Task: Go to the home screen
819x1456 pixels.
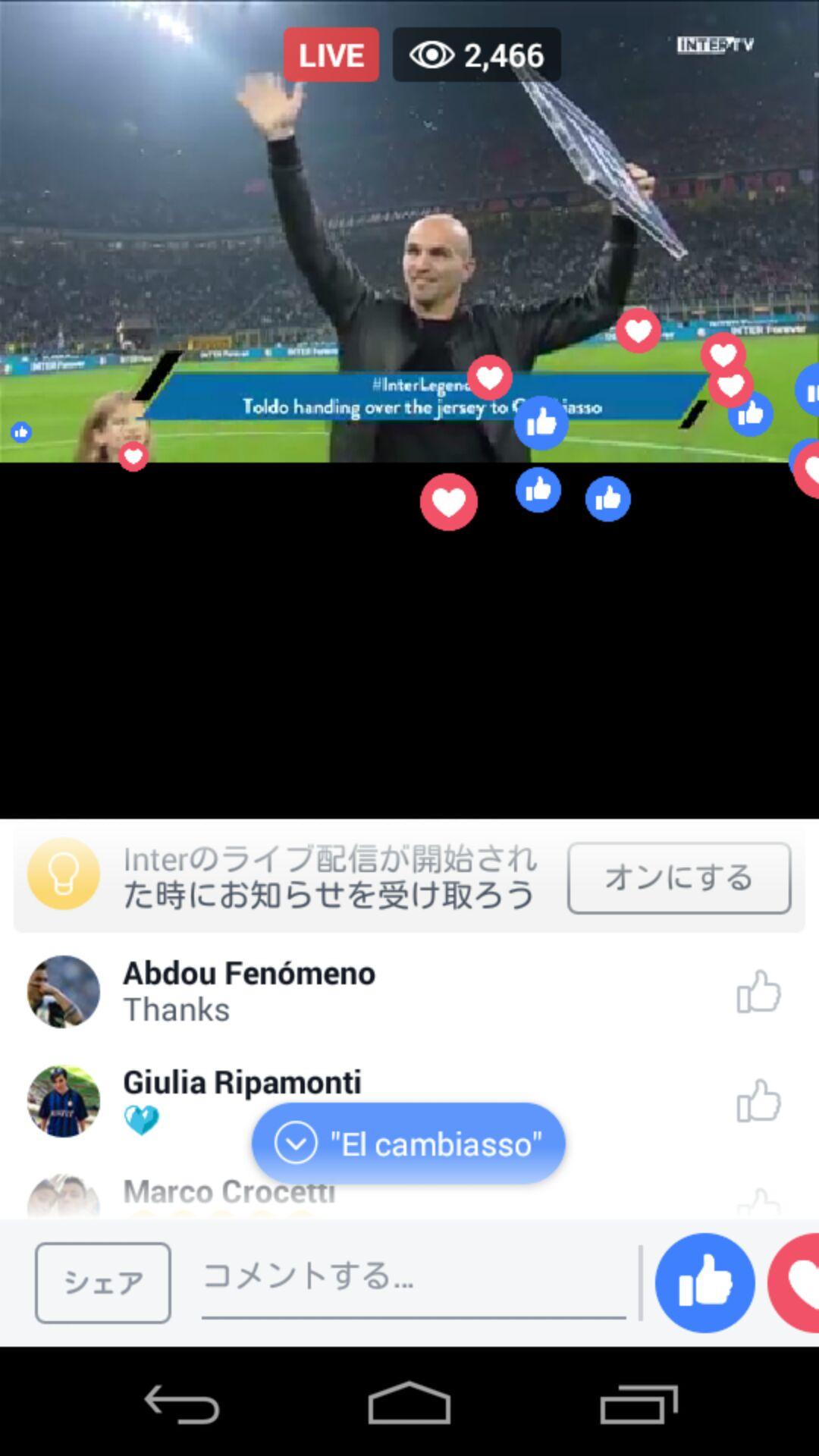Action: tap(409, 1404)
